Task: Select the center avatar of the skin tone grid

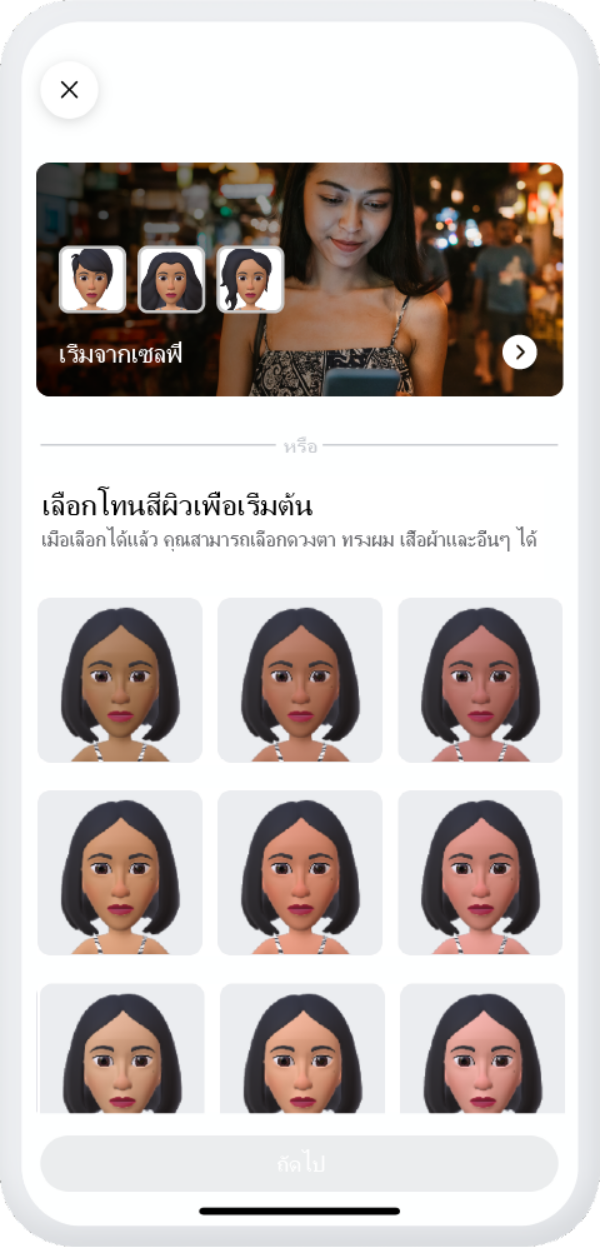Action: (300, 872)
